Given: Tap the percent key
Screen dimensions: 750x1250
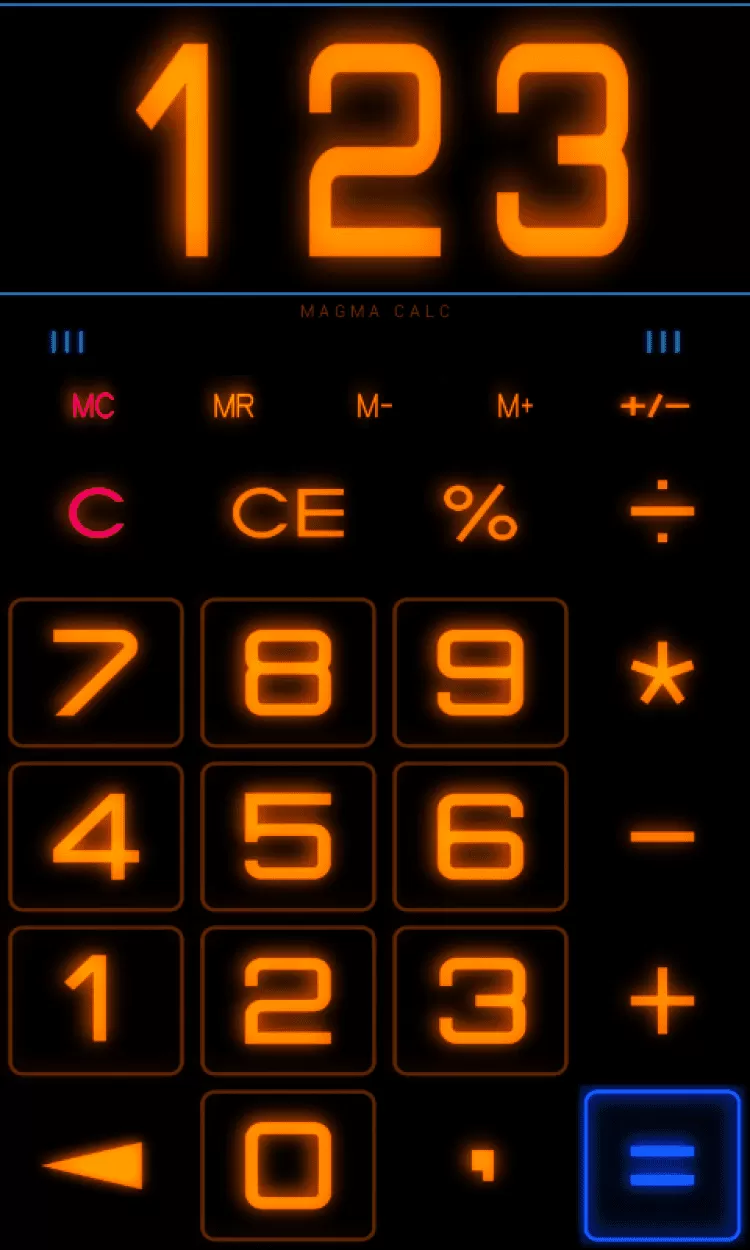Looking at the screenshot, I should pyautogui.click(x=480, y=513).
